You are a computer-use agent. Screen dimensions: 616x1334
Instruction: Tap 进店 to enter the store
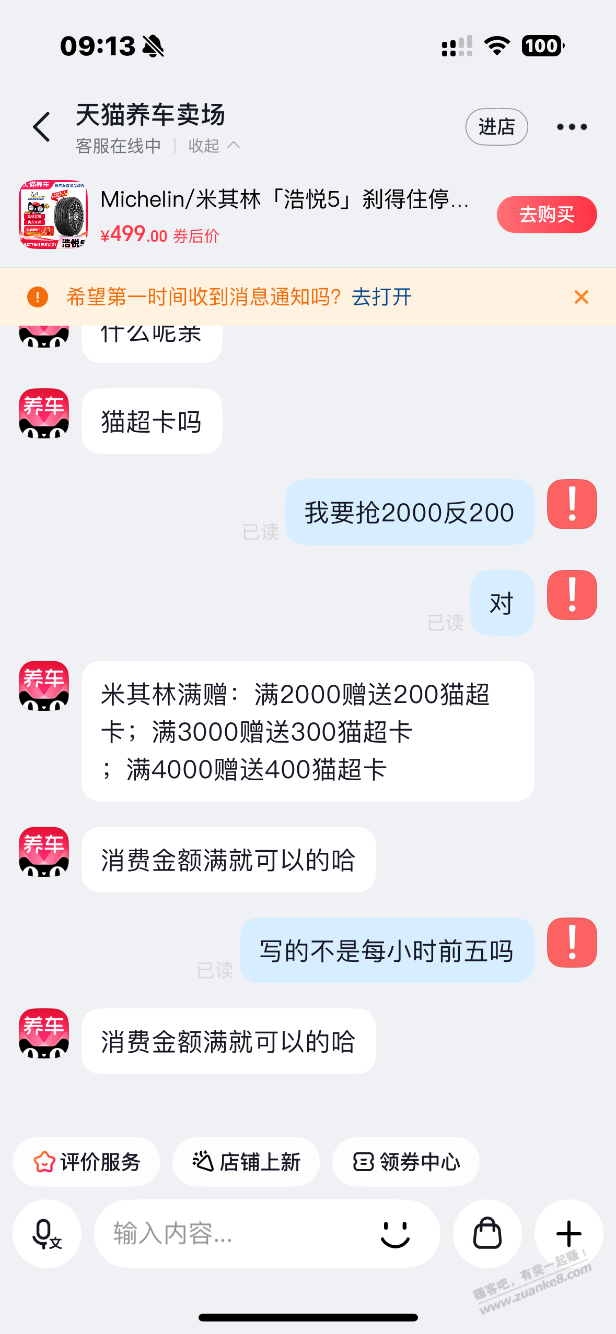coord(496,127)
